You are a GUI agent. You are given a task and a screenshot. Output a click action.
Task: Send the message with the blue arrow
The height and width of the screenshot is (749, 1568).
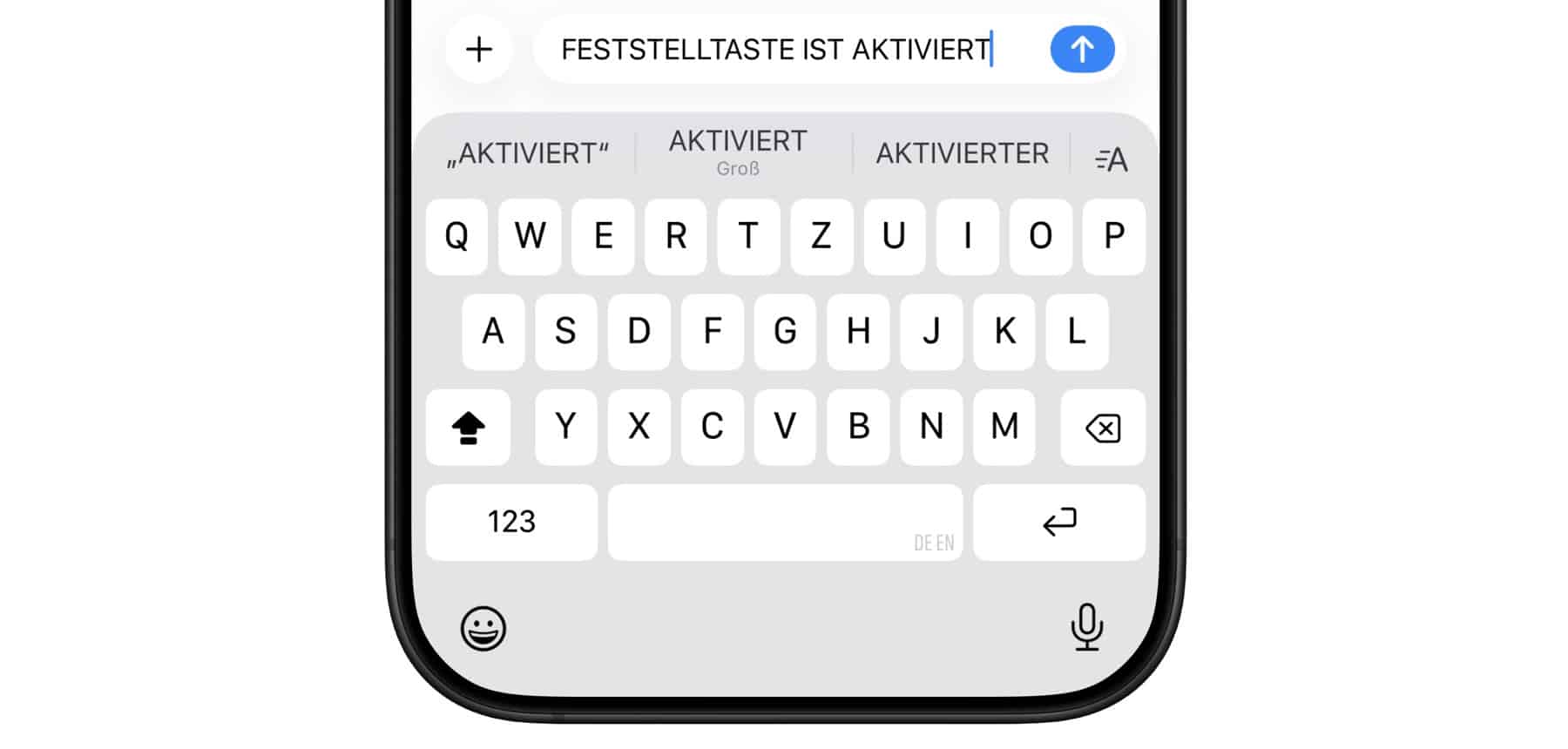(1082, 50)
